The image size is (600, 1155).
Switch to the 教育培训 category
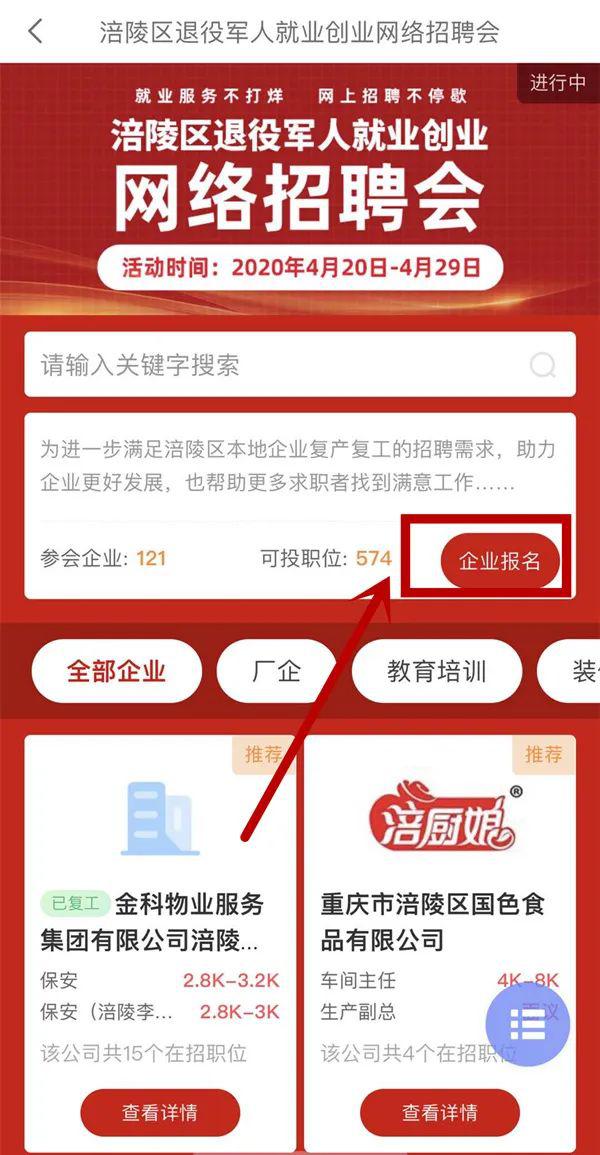click(x=436, y=670)
